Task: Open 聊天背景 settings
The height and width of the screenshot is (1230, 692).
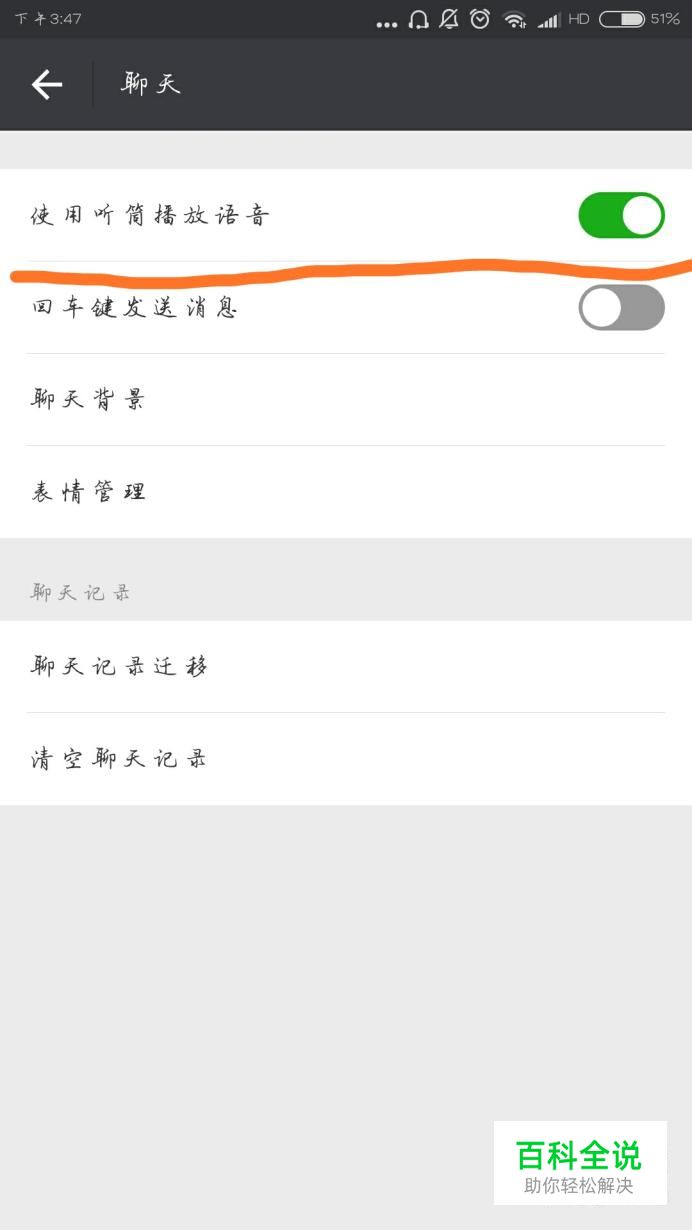Action: pyautogui.click(x=346, y=400)
